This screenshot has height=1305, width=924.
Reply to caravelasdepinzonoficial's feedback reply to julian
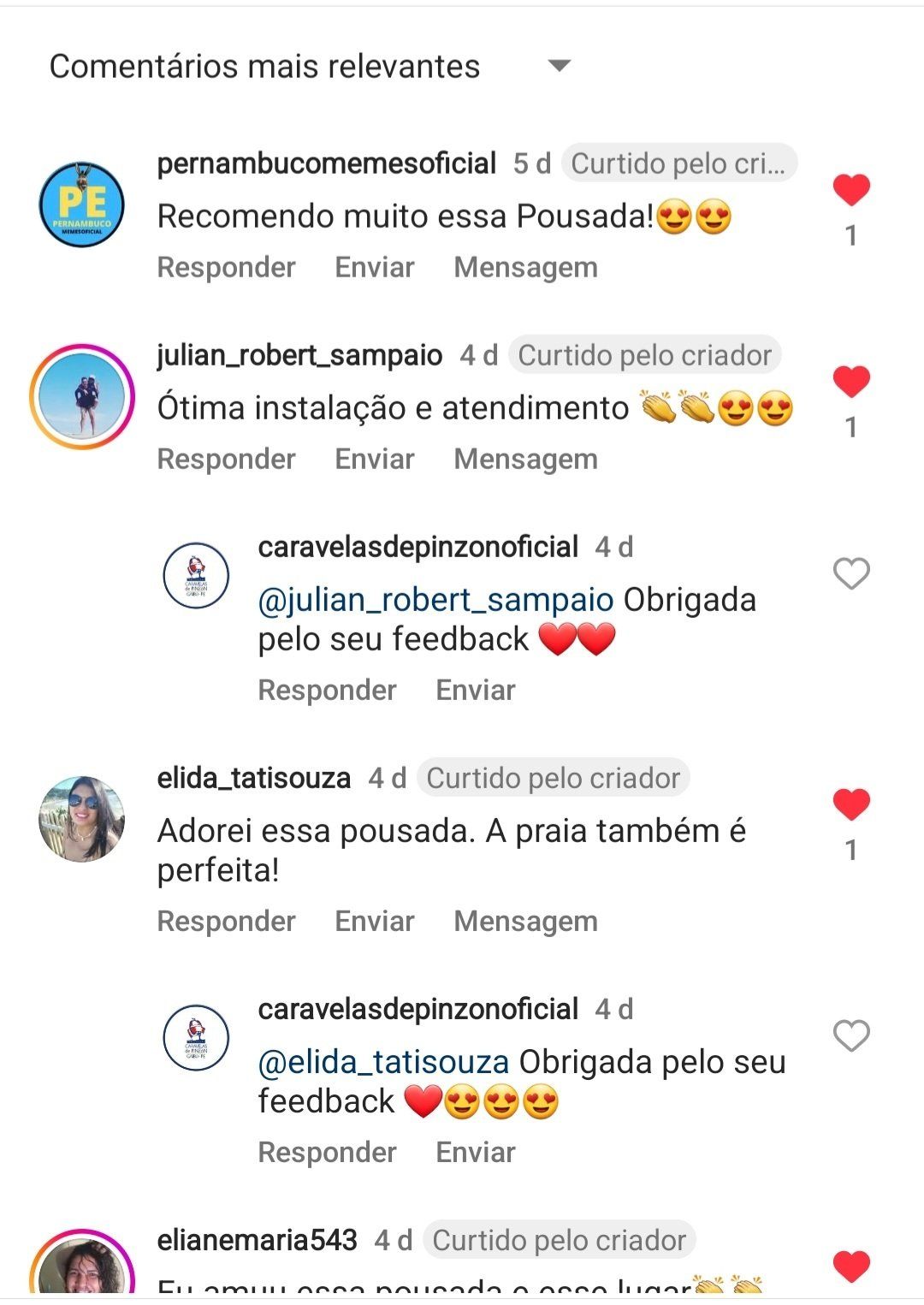[x=327, y=691]
